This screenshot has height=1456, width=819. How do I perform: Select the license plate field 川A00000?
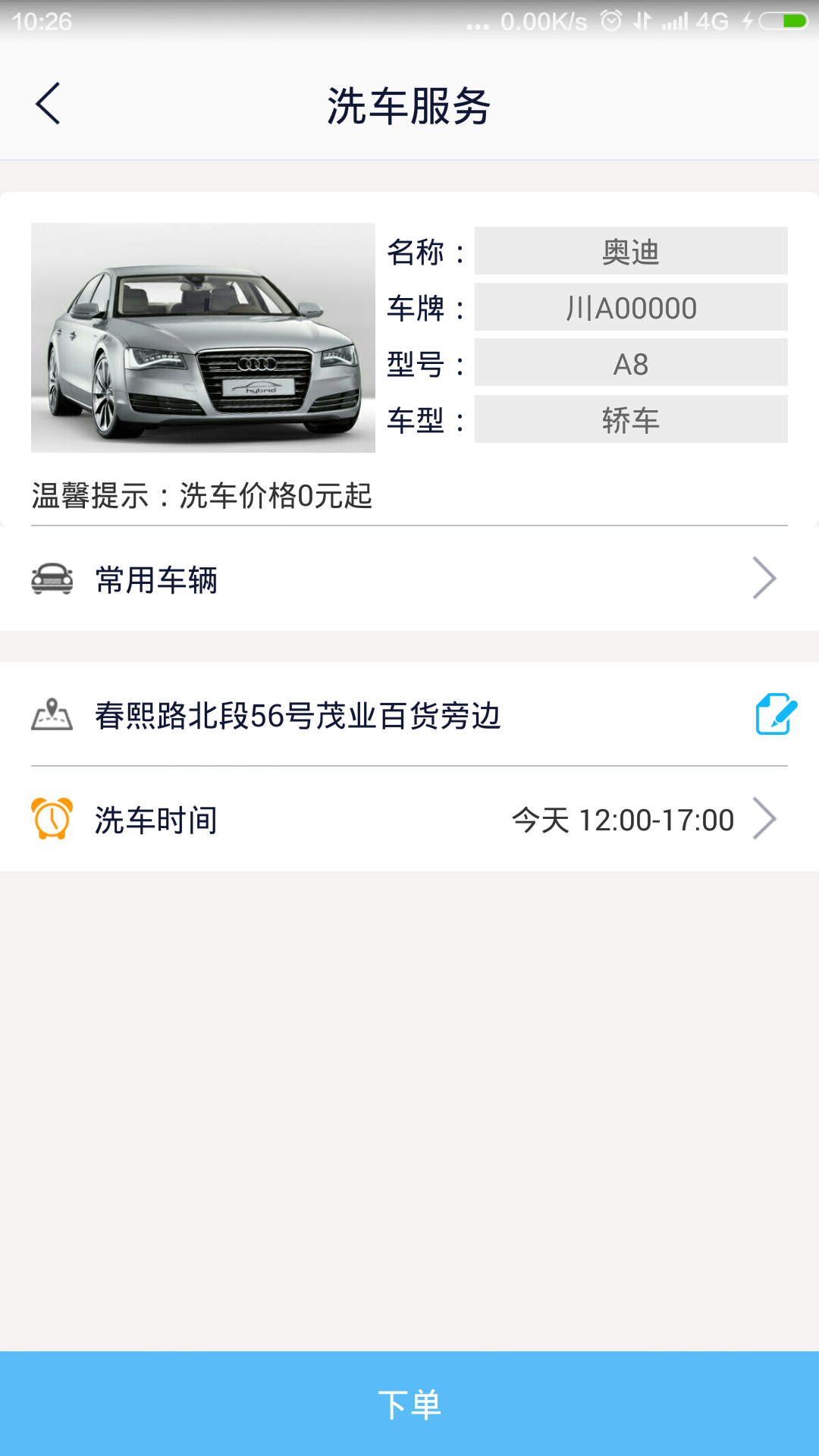tap(631, 307)
